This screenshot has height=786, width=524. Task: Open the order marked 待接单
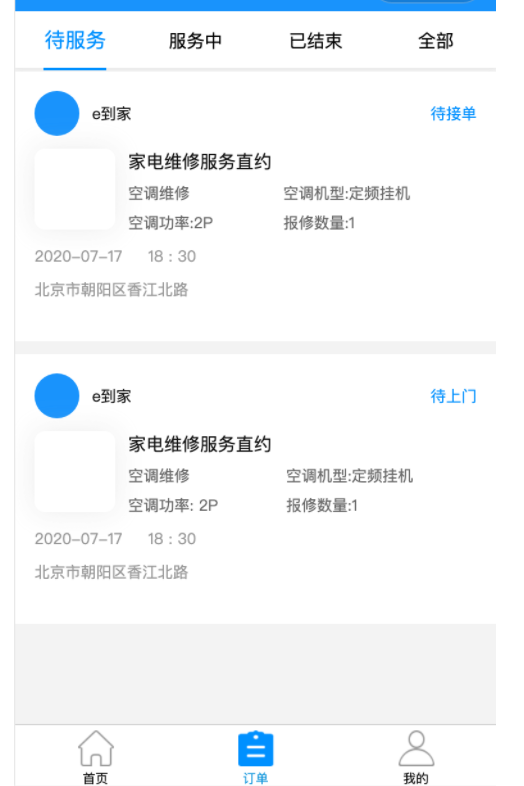tap(255, 207)
